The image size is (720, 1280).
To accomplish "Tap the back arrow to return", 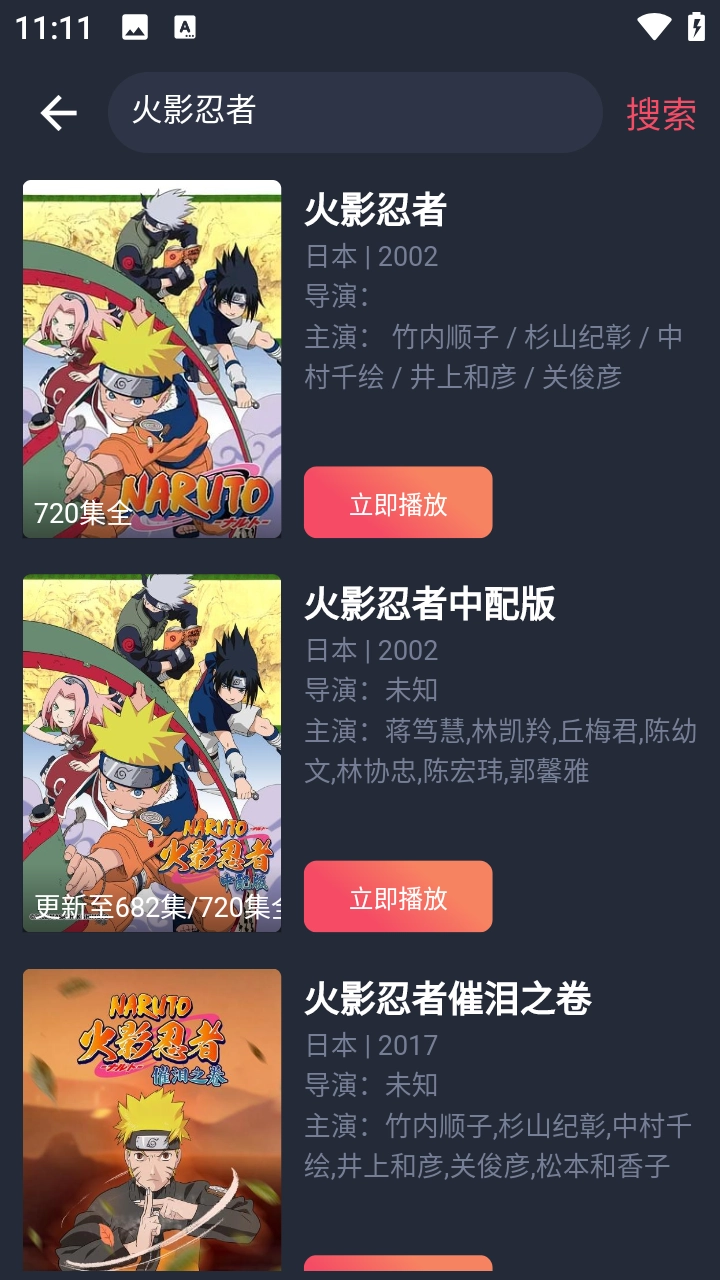I will coord(57,112).
